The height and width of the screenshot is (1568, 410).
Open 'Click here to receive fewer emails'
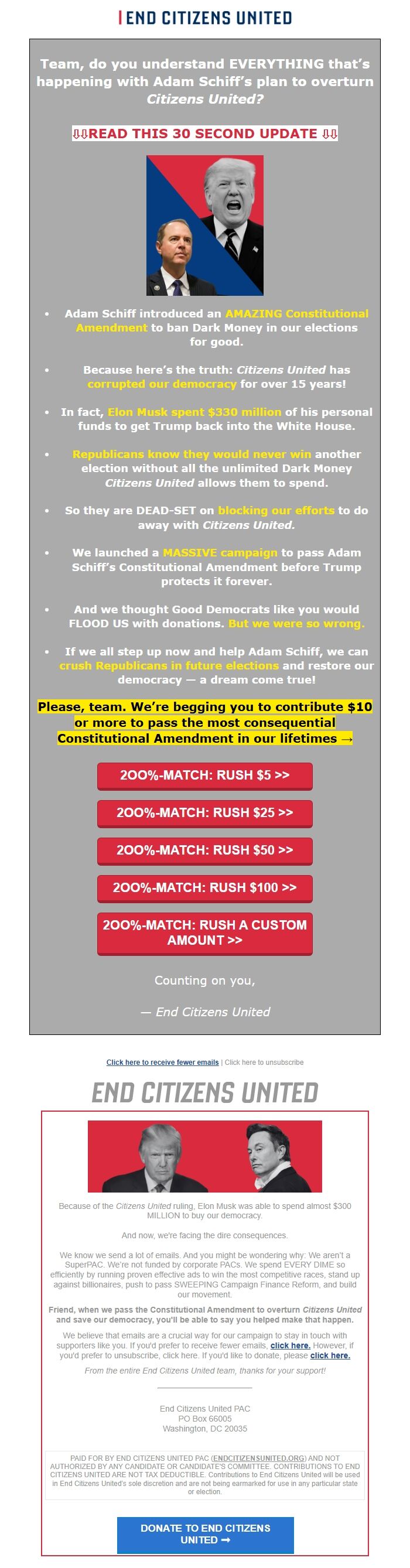[x=162, y=1062]
